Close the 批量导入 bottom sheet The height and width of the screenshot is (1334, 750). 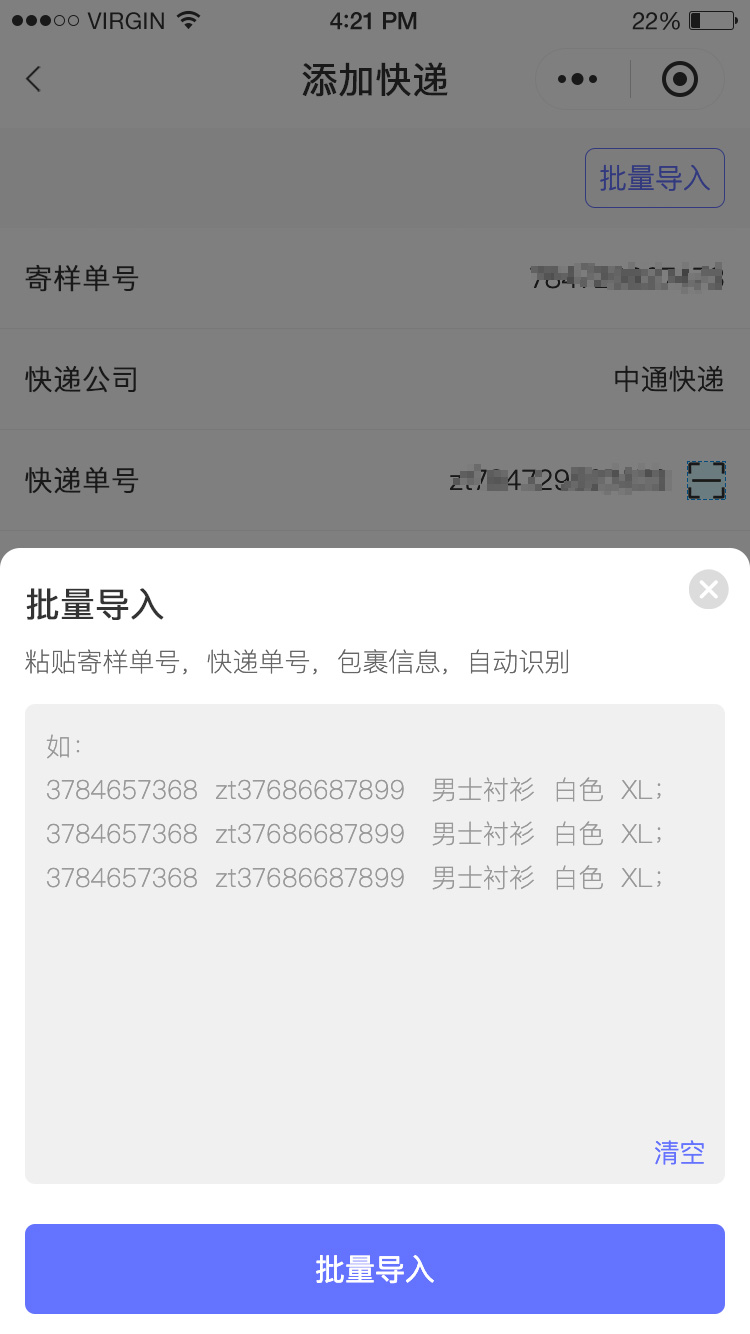[x=708, y=590]
